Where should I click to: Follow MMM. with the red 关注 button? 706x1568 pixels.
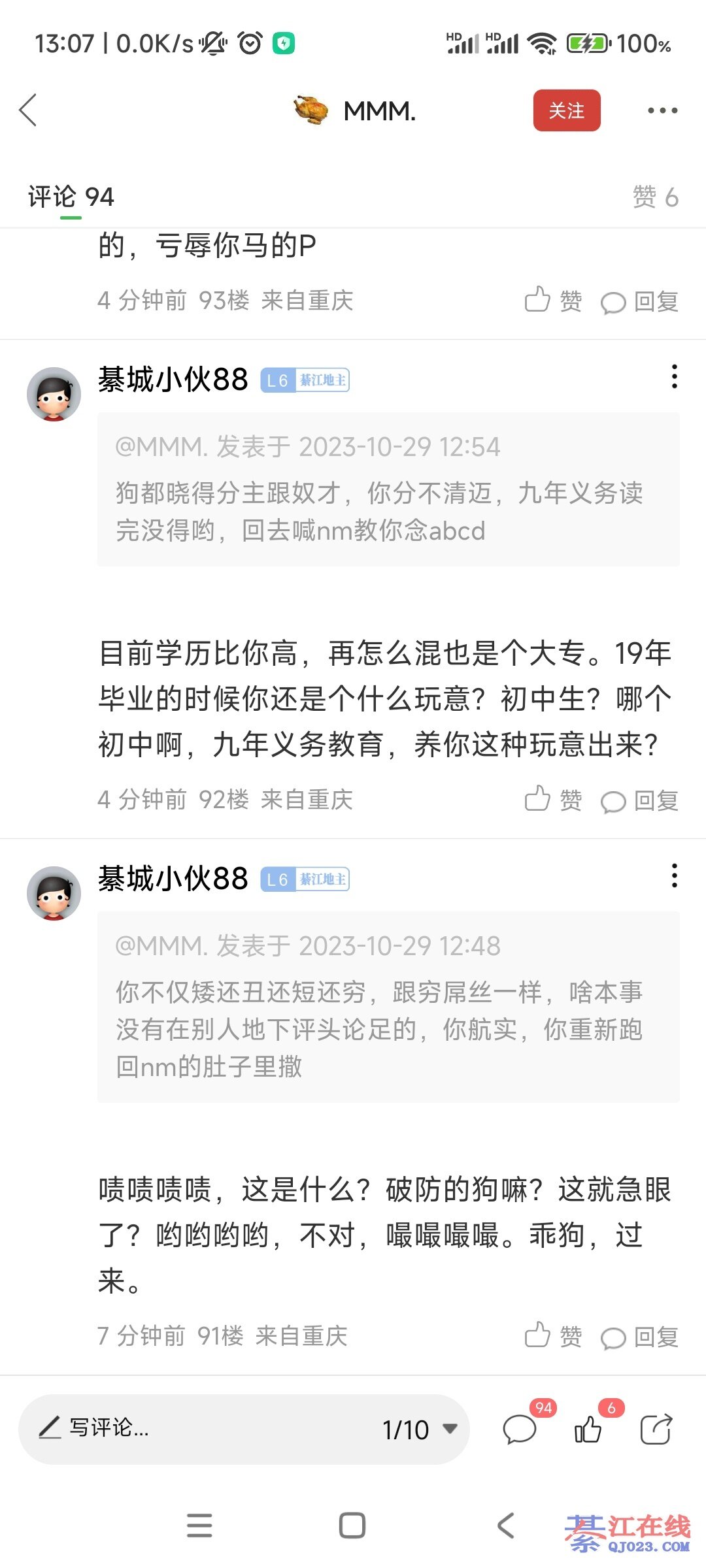pos(566,110)
